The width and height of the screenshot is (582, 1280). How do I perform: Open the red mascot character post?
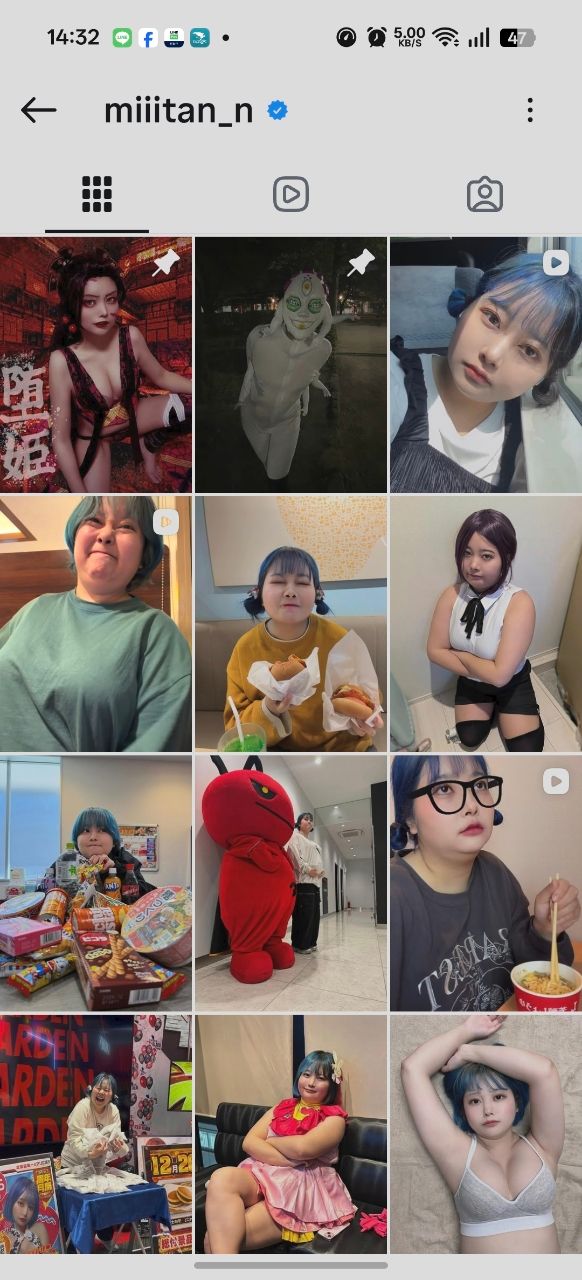pos(291,883)
